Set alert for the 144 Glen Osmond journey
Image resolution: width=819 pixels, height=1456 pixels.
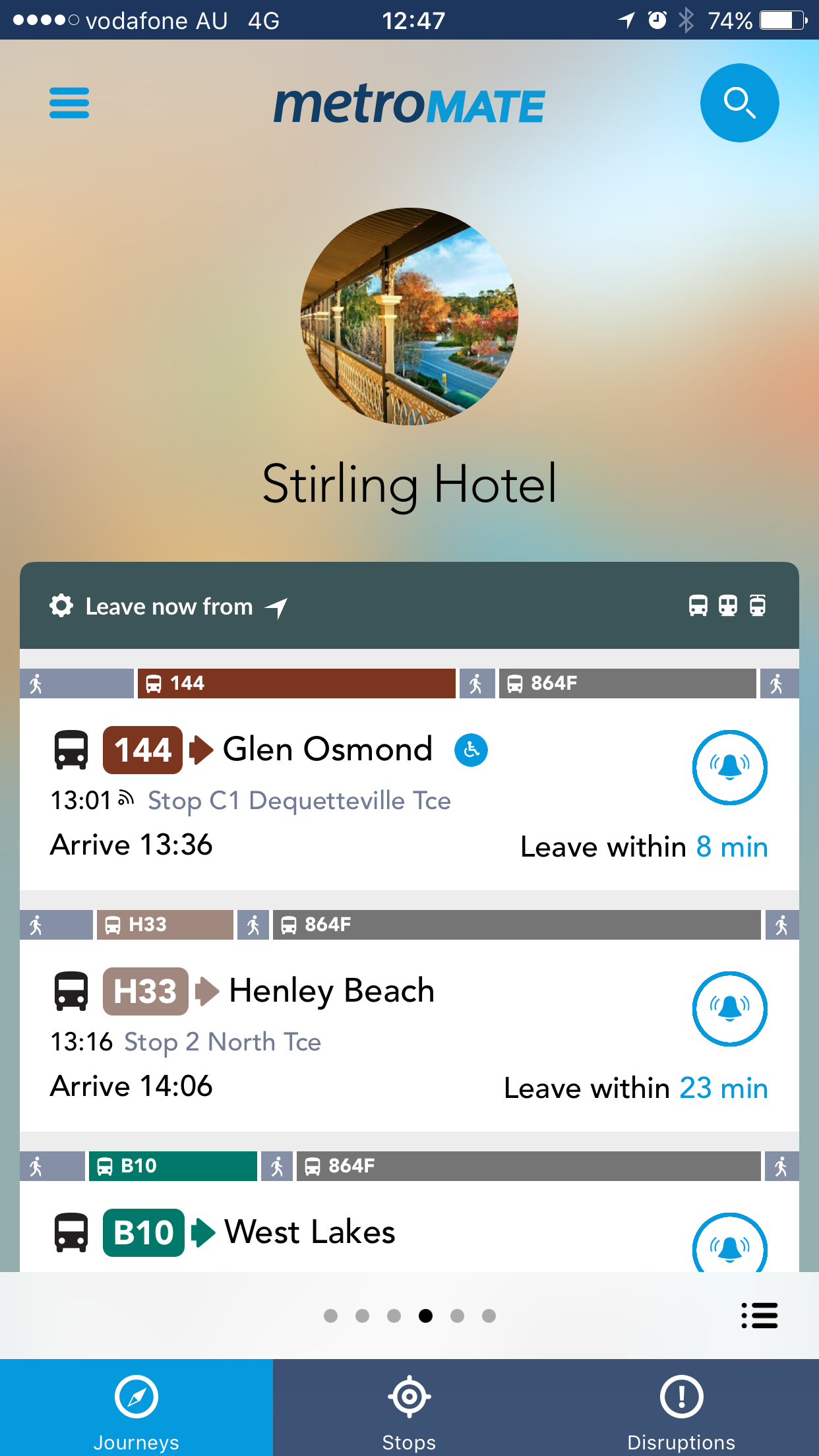point(729,767)
